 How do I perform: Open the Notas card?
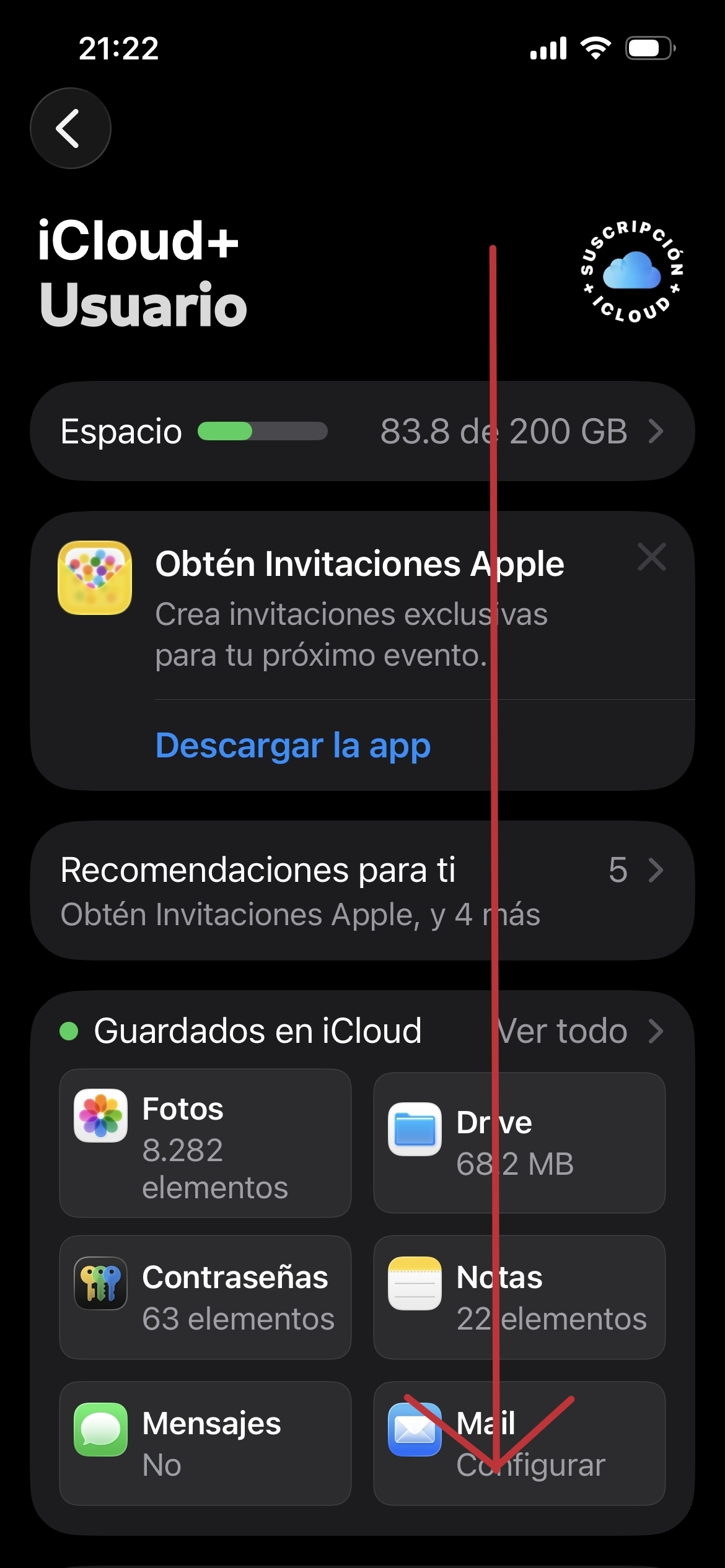pyautogui.click(x=519, y=1297)
